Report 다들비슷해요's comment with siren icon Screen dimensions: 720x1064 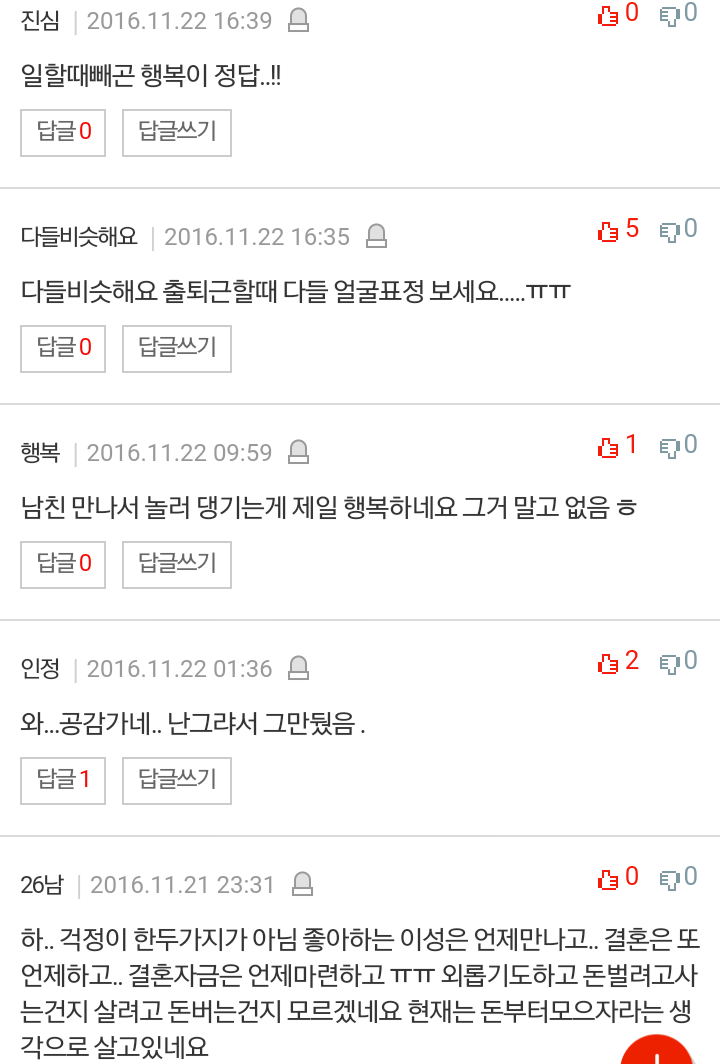pyautogui.click(x=376, y=236)
